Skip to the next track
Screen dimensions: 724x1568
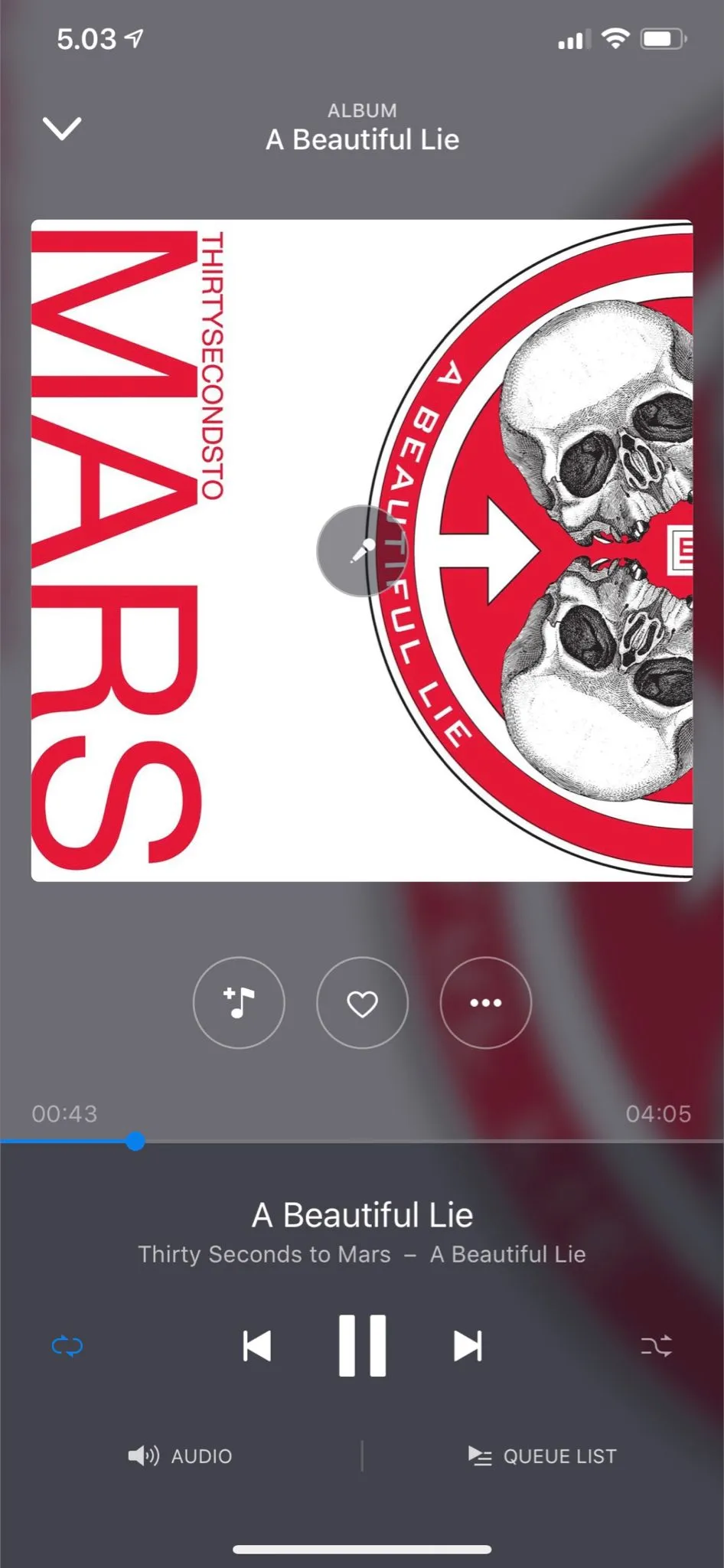[467, 1346]
